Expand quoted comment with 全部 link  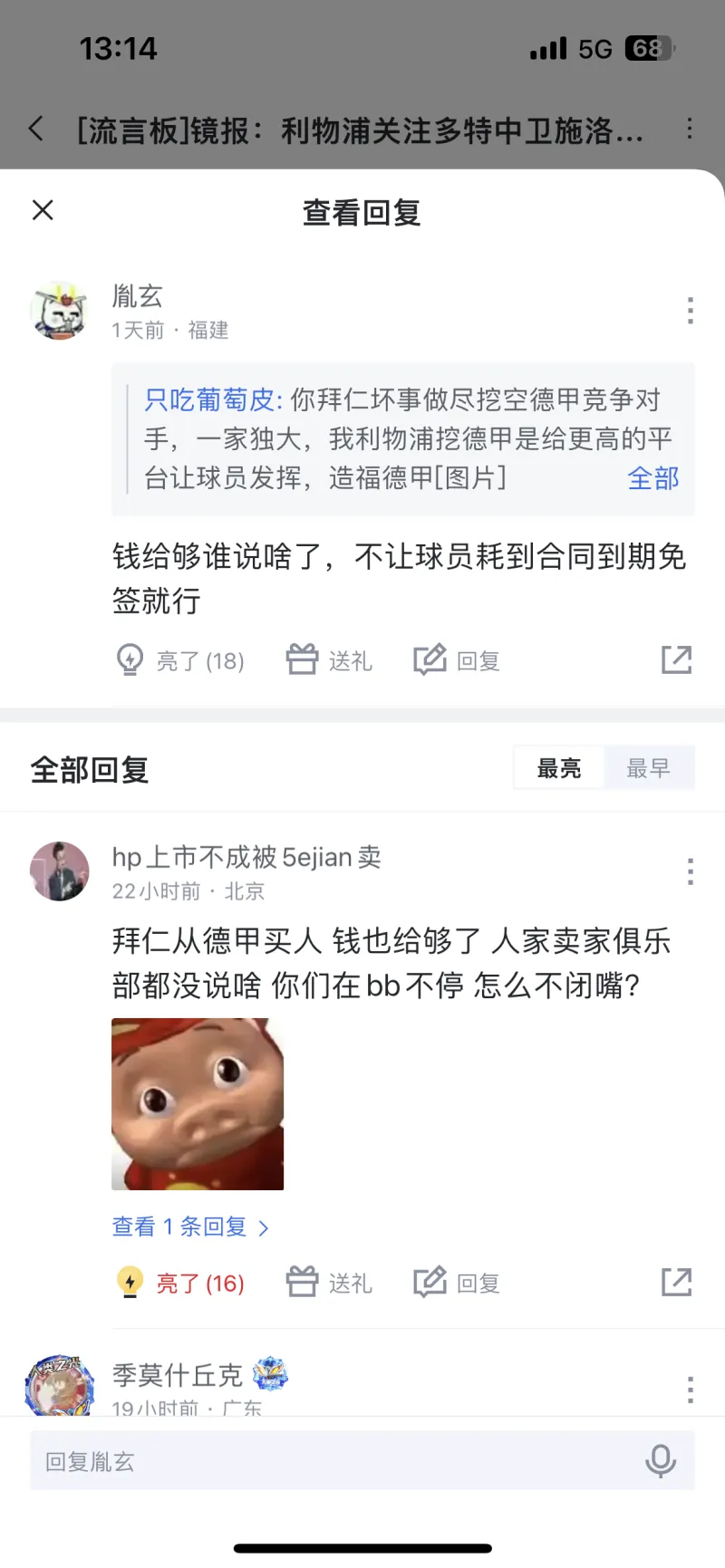click(x=652, y=477)
